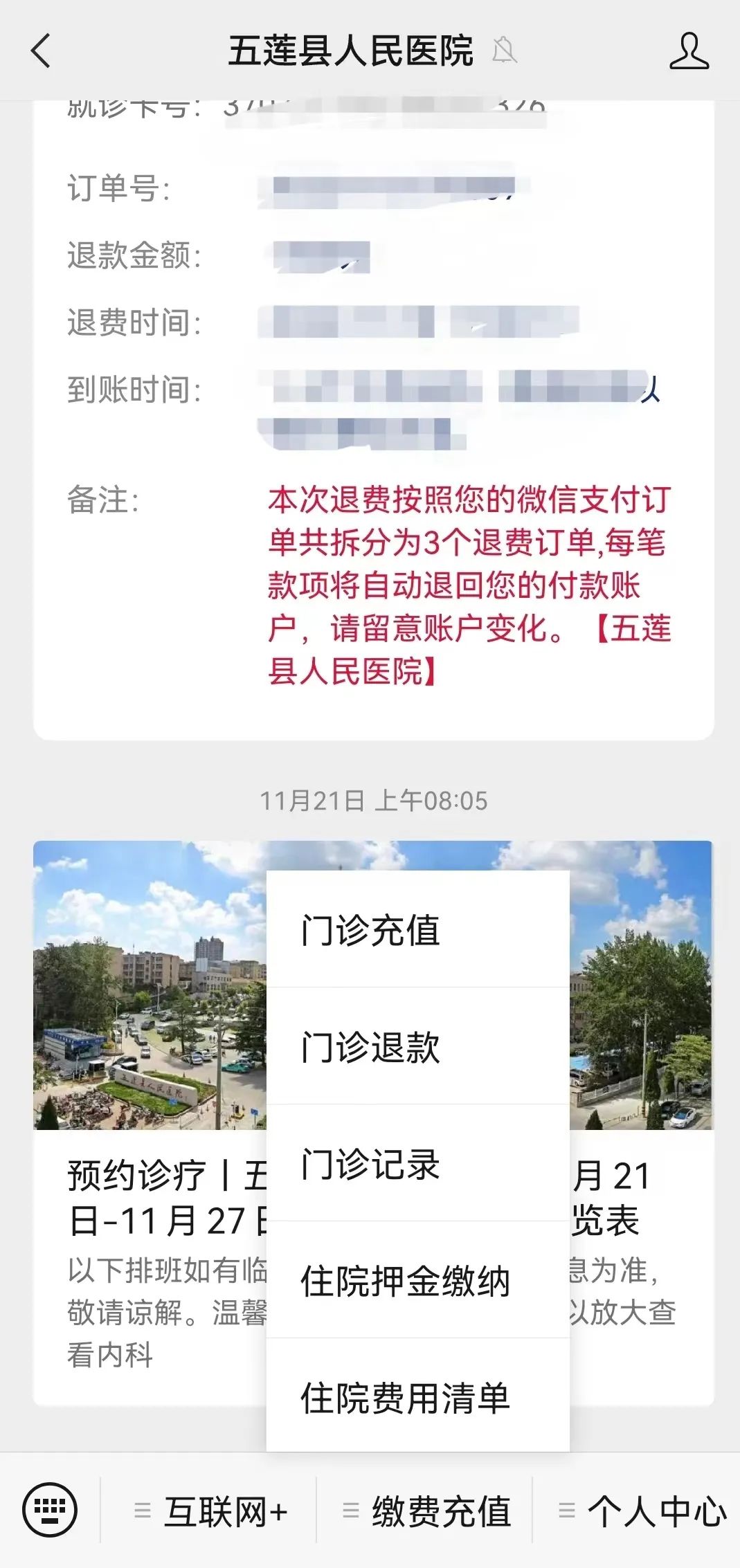Switch to keyboard input mode
The image size is (740, 1568).
pyautogui.click(x=50, y=1510)
